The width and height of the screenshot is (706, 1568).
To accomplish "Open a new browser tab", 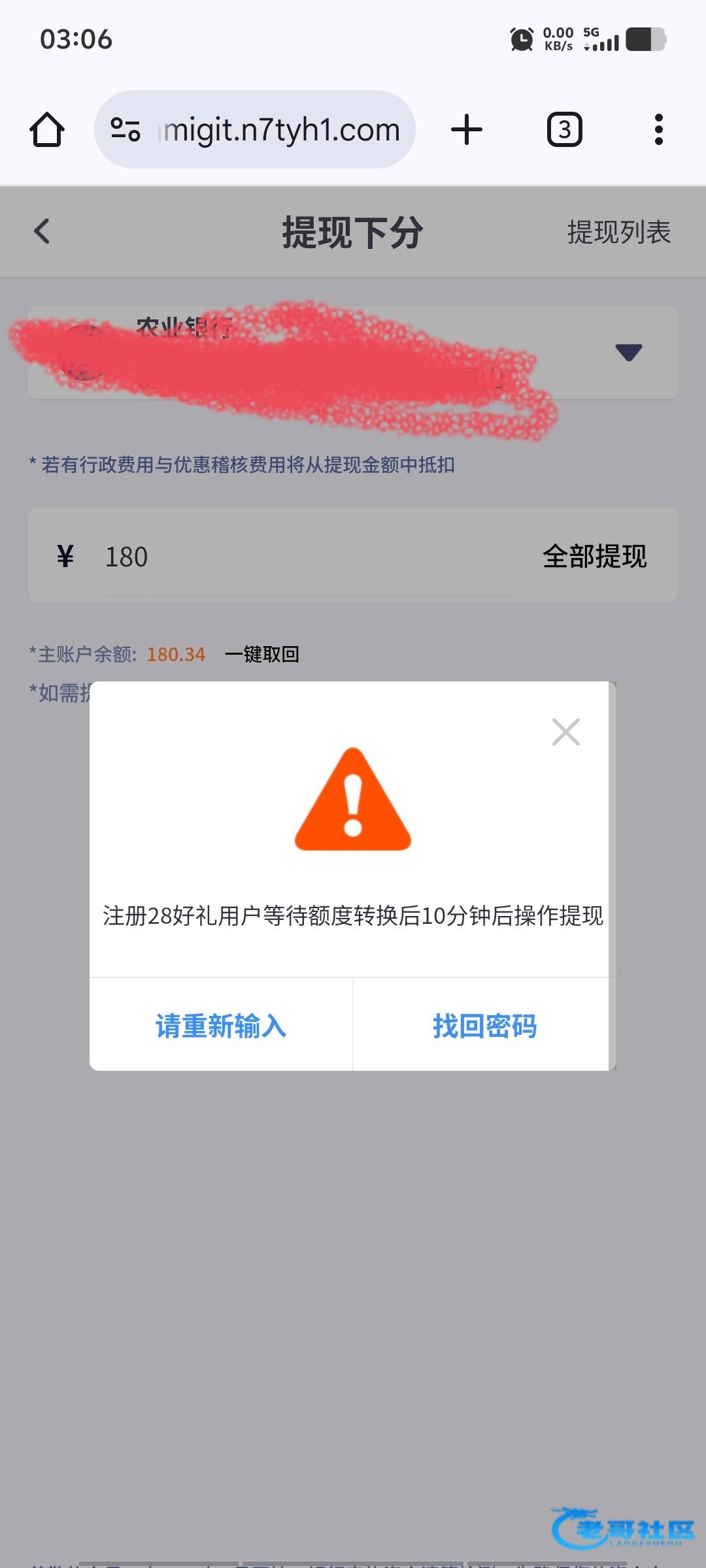I will coord(467,129).
